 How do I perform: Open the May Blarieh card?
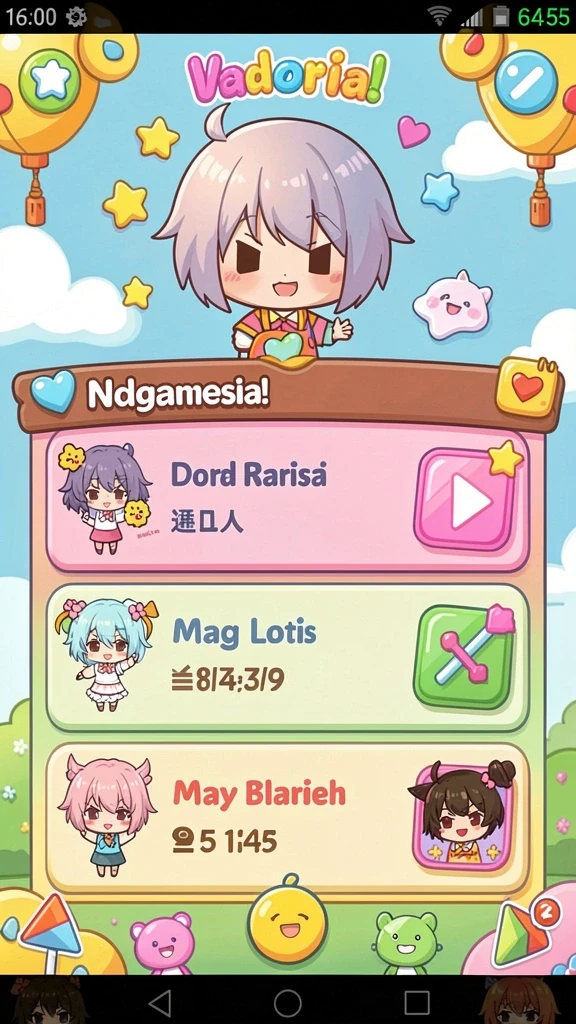coord(288,818)
